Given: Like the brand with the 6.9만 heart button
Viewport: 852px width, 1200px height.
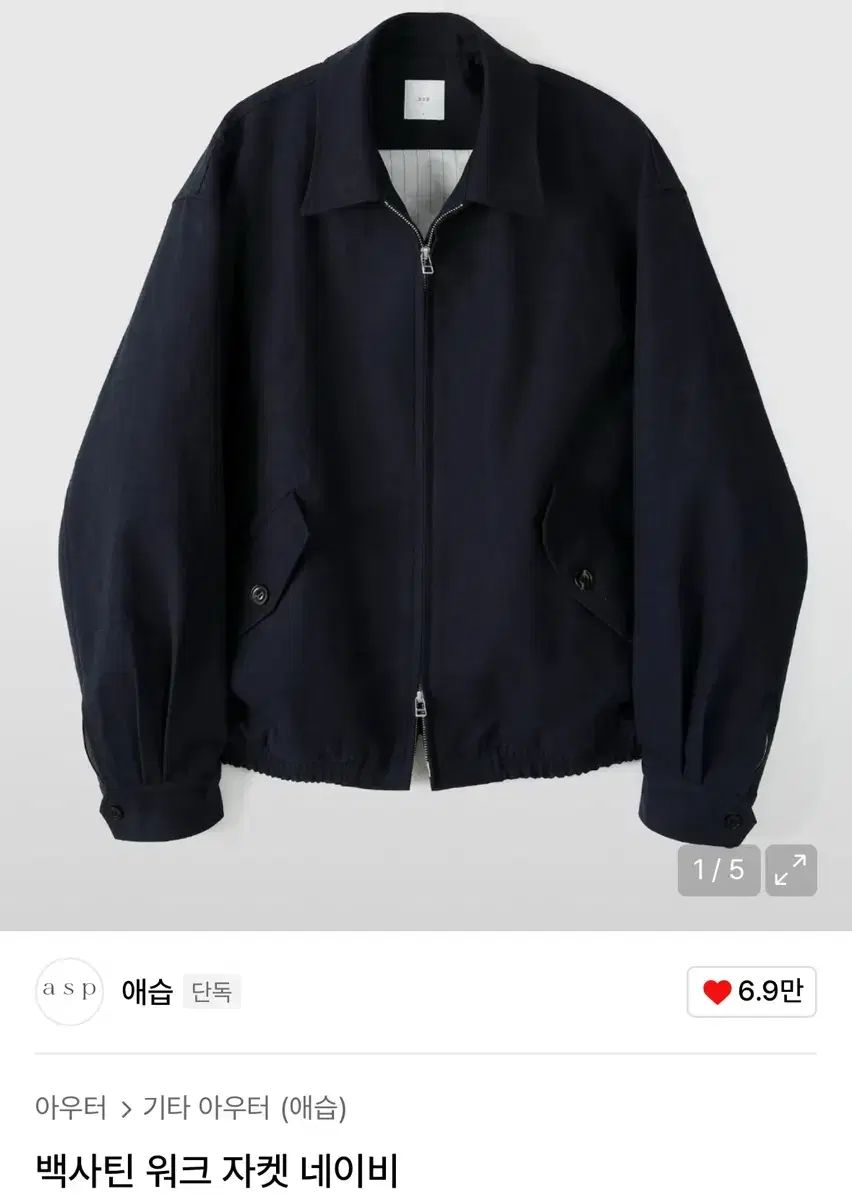Looking at the screenshot, I should pos(751,992).
